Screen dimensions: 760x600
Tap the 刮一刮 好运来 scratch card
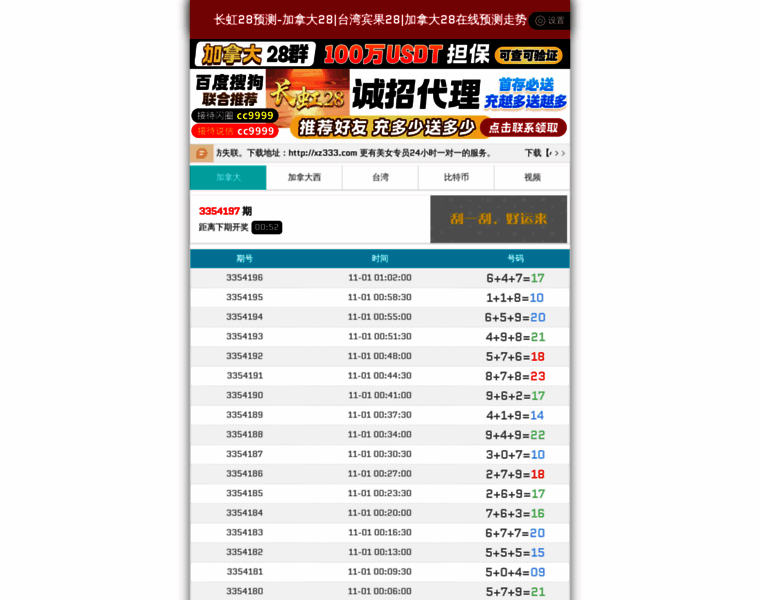(498, 219)
